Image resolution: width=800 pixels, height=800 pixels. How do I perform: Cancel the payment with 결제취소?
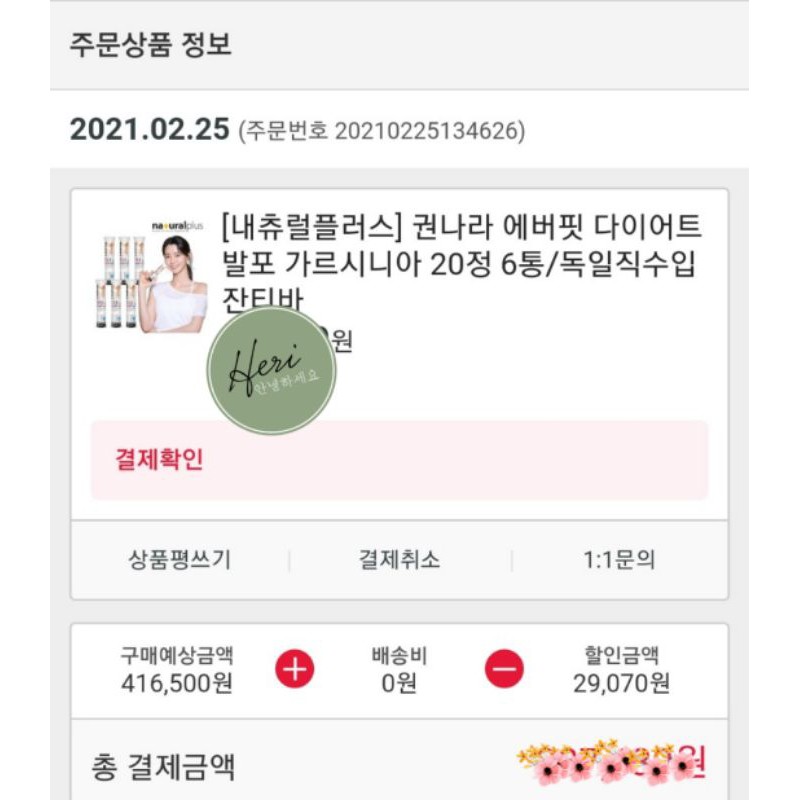click(399, 560)
